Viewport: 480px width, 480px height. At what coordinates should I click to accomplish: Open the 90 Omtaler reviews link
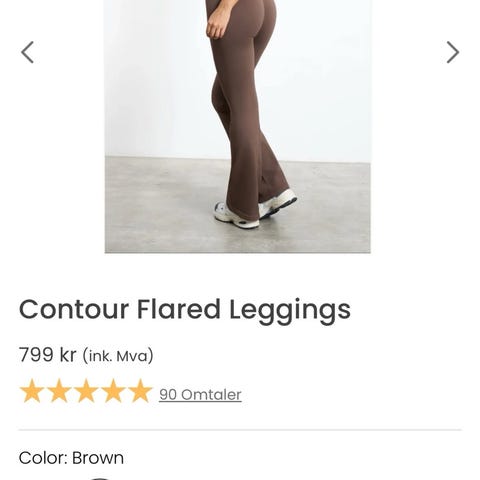(x=200, y=395)
